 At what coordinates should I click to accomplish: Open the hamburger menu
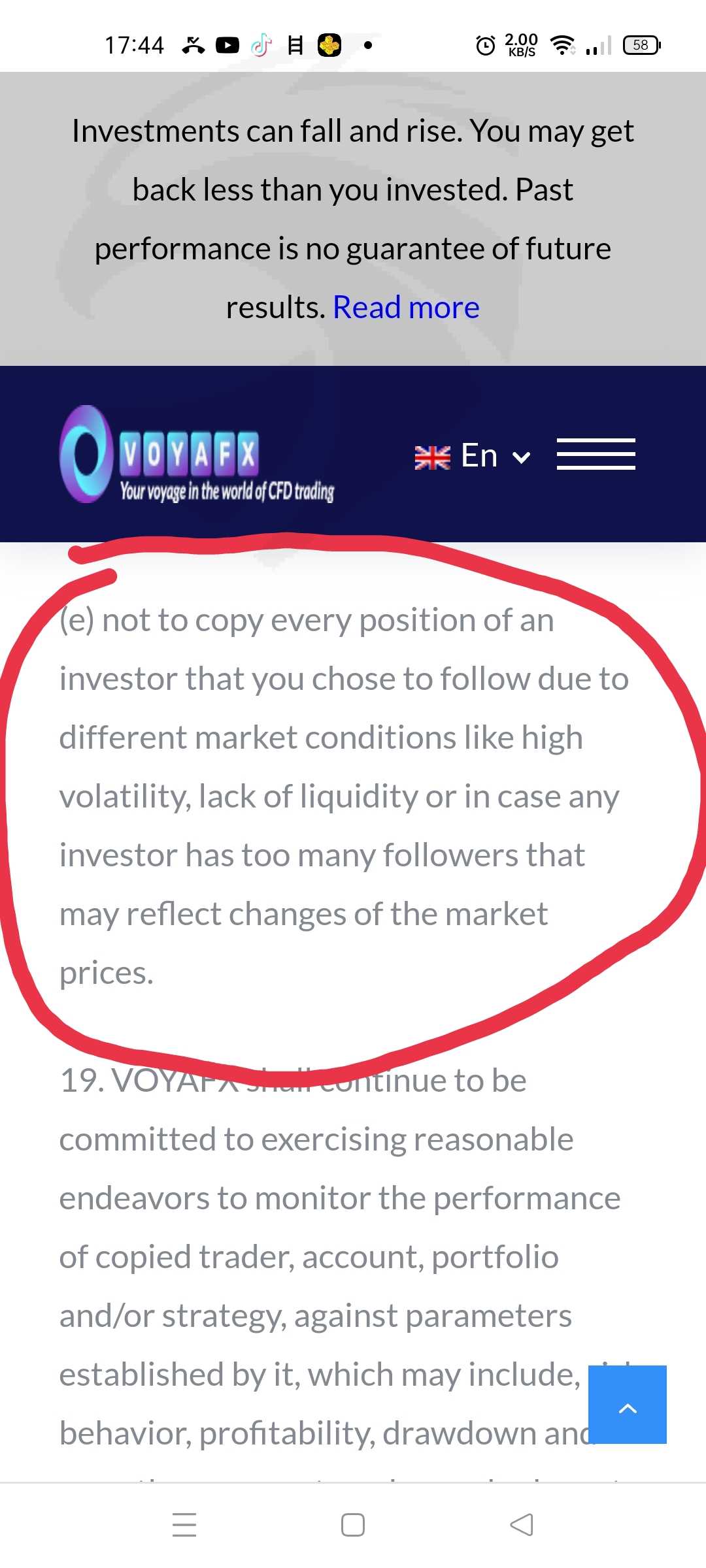596,454
